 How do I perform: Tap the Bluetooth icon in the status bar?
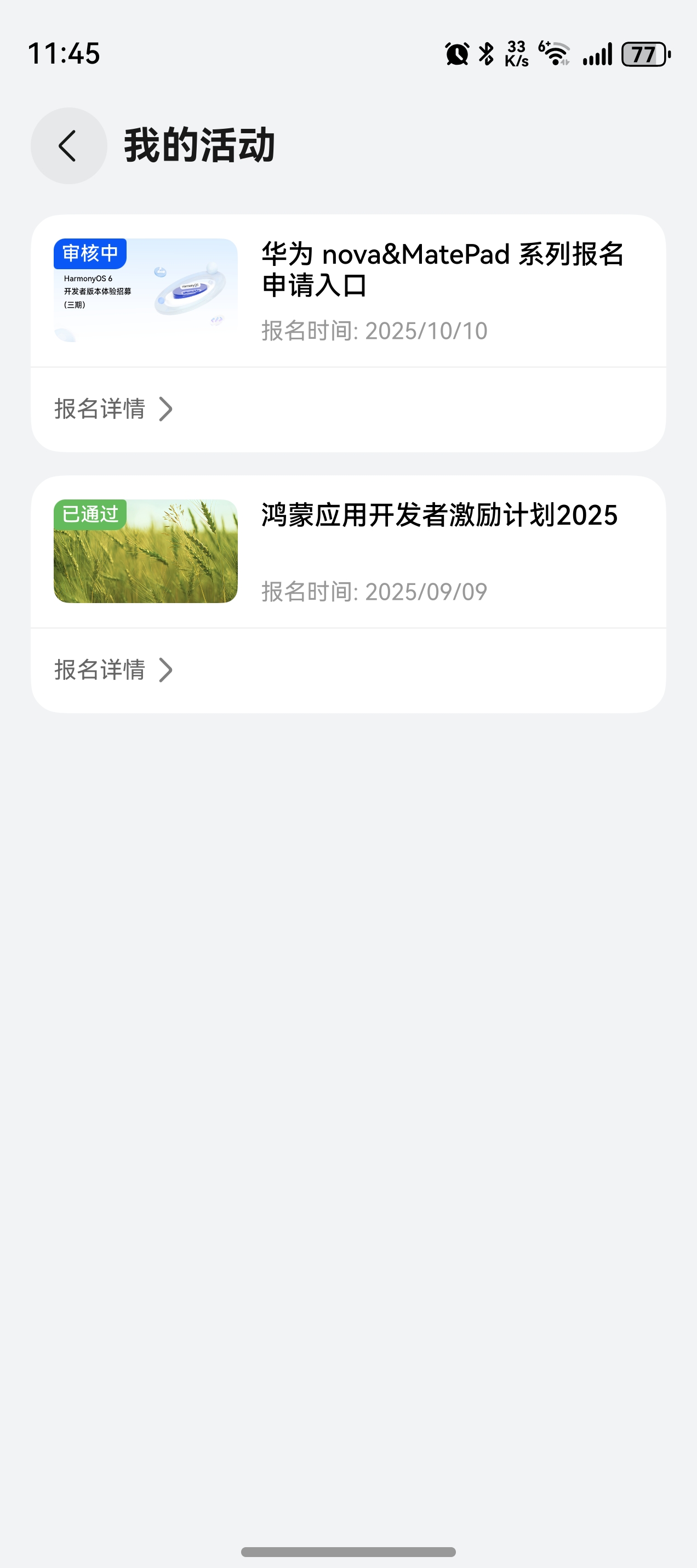pos(485,54)
